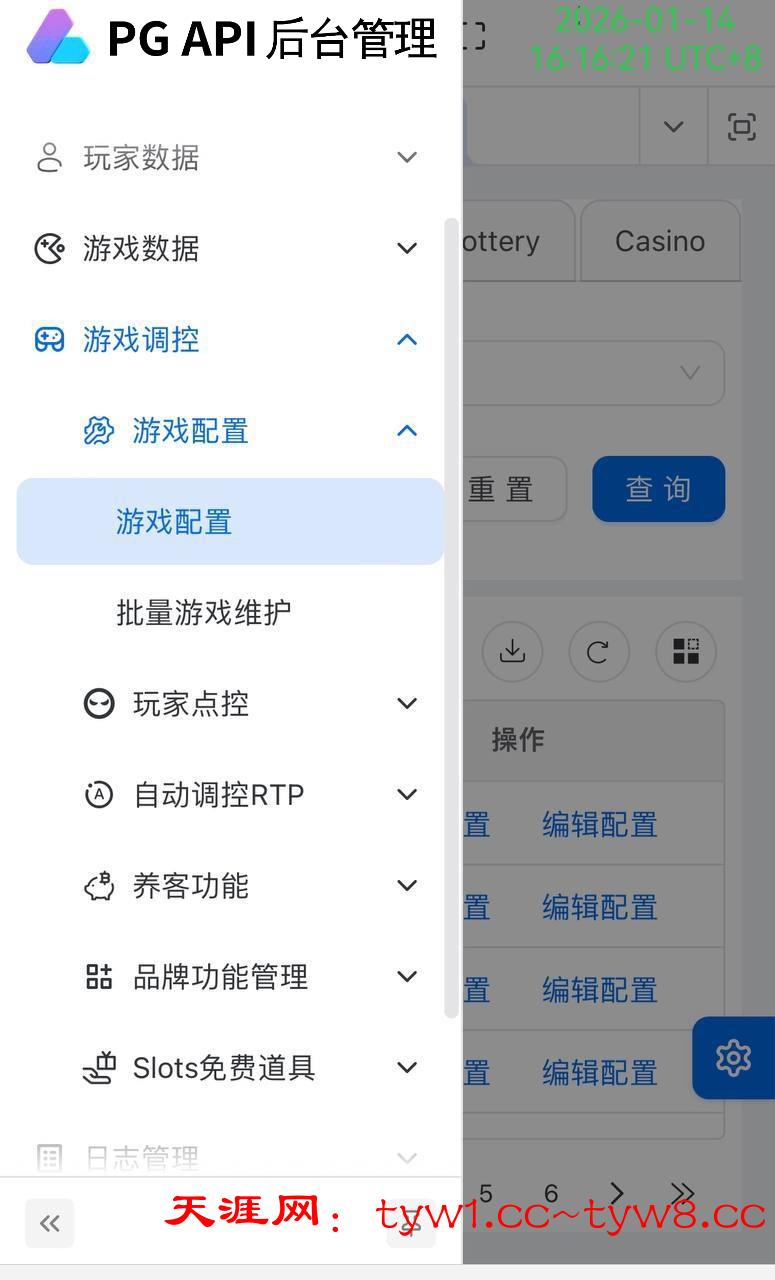This screenshot has height=1280, width=775.
Task: Download the table export
Action: [512, 652]
